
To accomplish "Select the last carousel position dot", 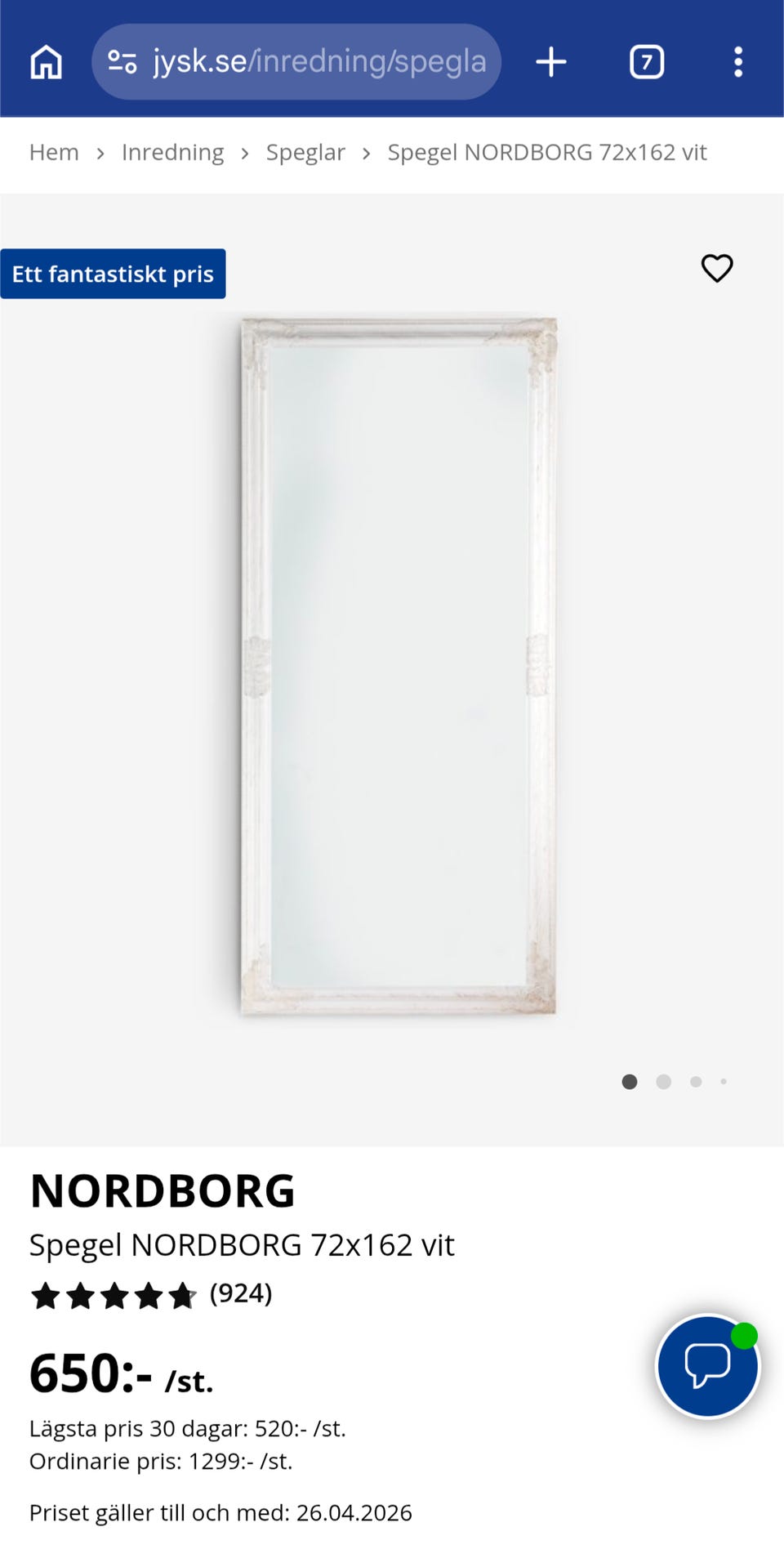I will tap(724, 1081).
